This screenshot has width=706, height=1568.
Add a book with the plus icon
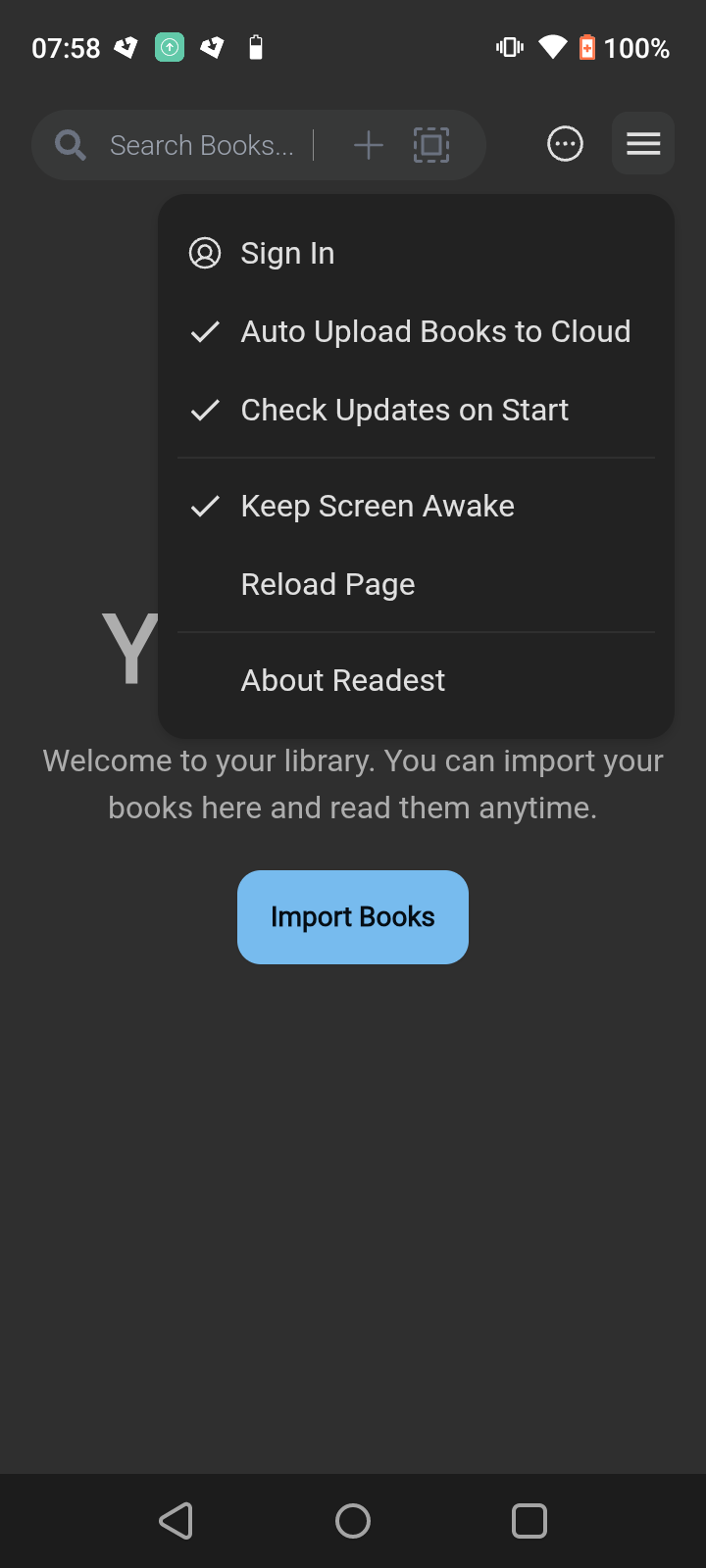click(369, 145)
